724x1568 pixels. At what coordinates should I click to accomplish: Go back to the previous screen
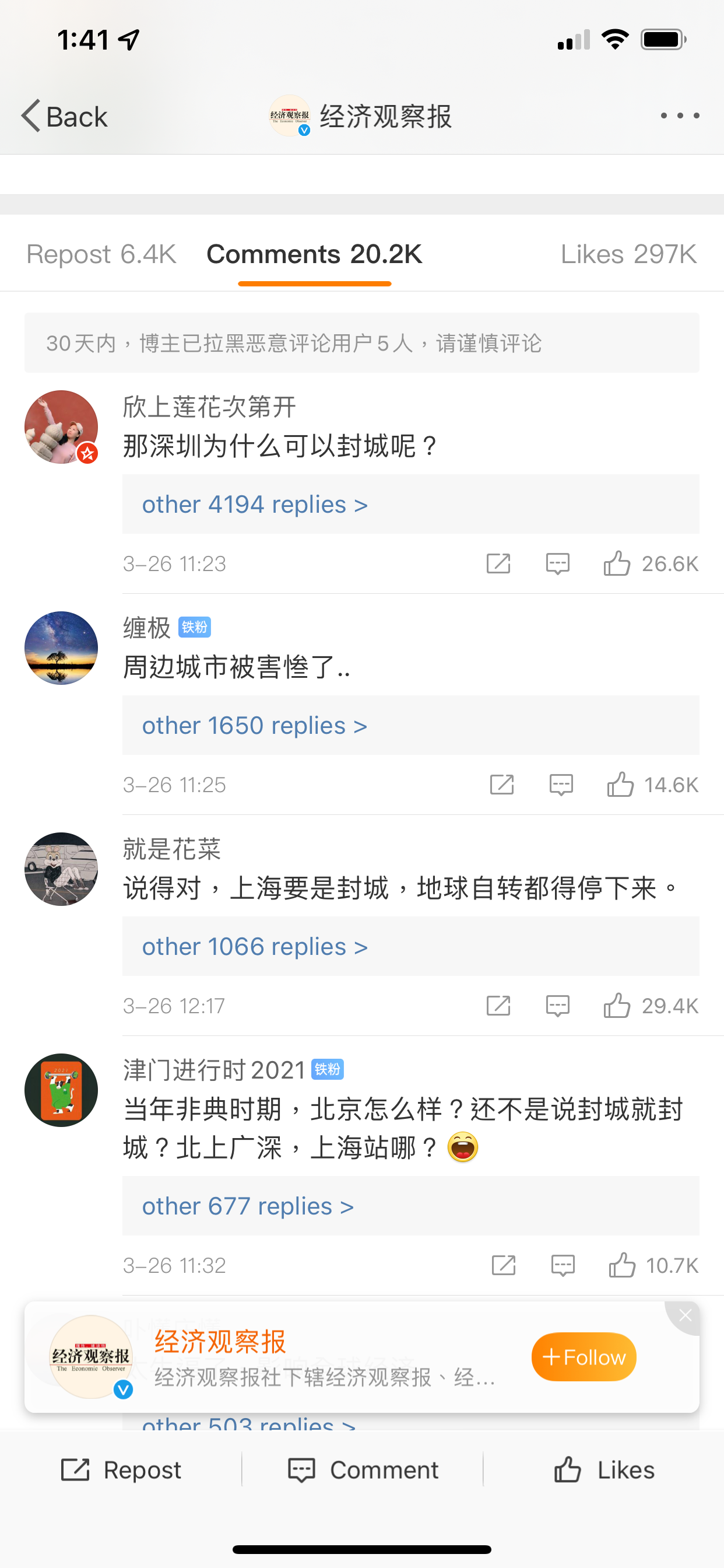coord(65,116)
